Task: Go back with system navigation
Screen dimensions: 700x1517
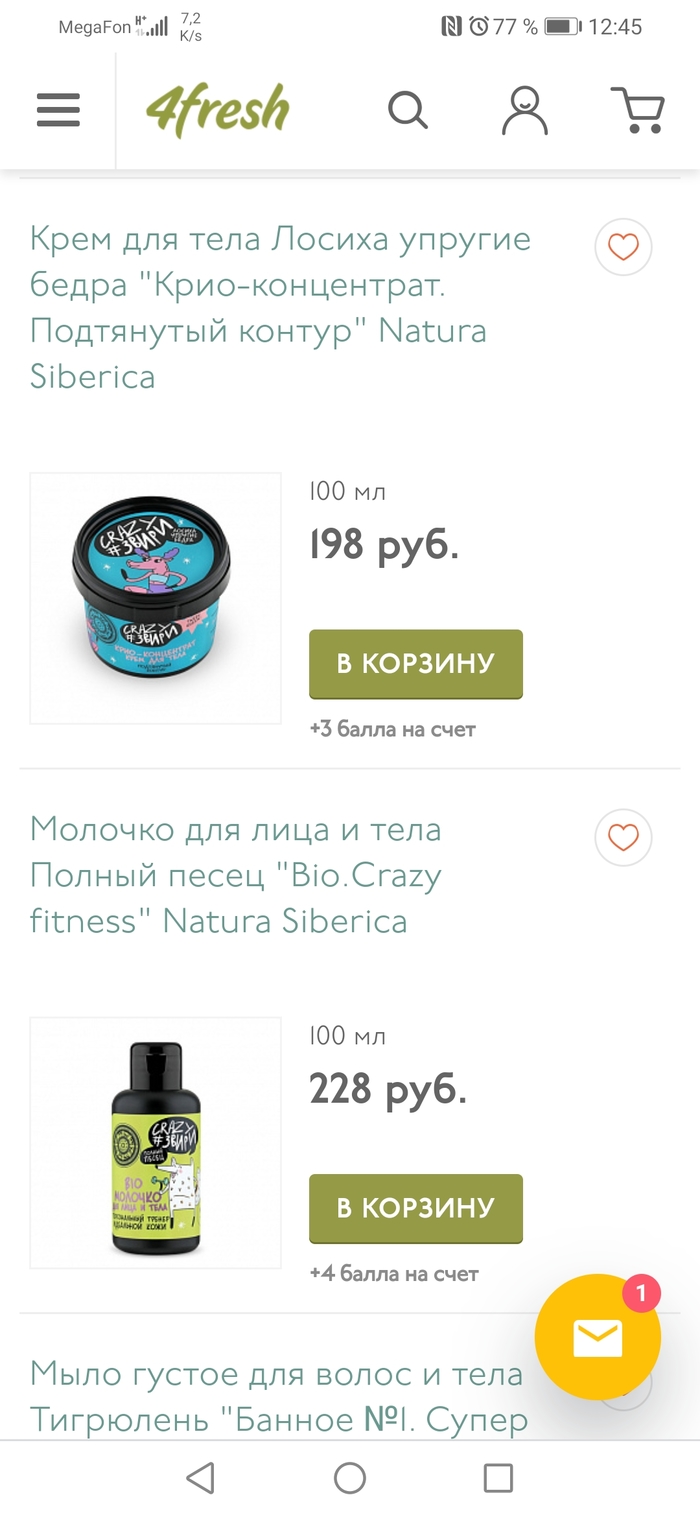Action: tap(201, 1478)
